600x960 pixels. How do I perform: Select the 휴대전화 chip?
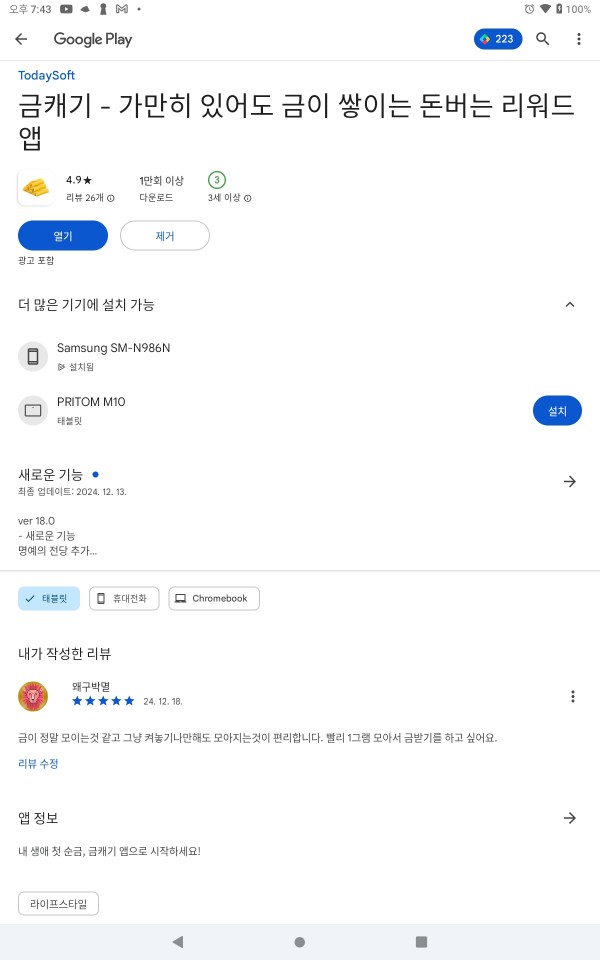click(124, 599)
